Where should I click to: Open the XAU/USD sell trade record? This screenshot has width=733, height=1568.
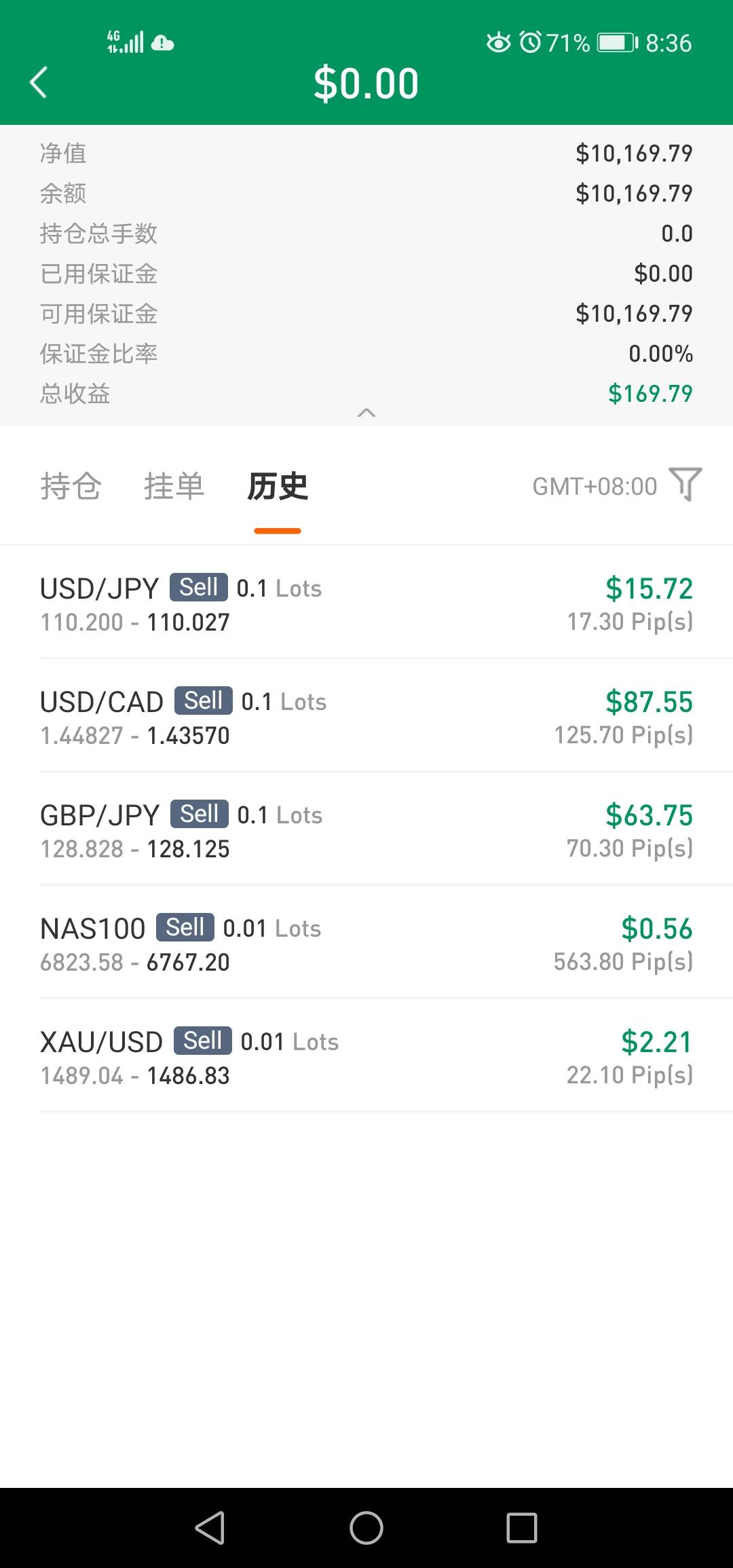click(366, 1057)
